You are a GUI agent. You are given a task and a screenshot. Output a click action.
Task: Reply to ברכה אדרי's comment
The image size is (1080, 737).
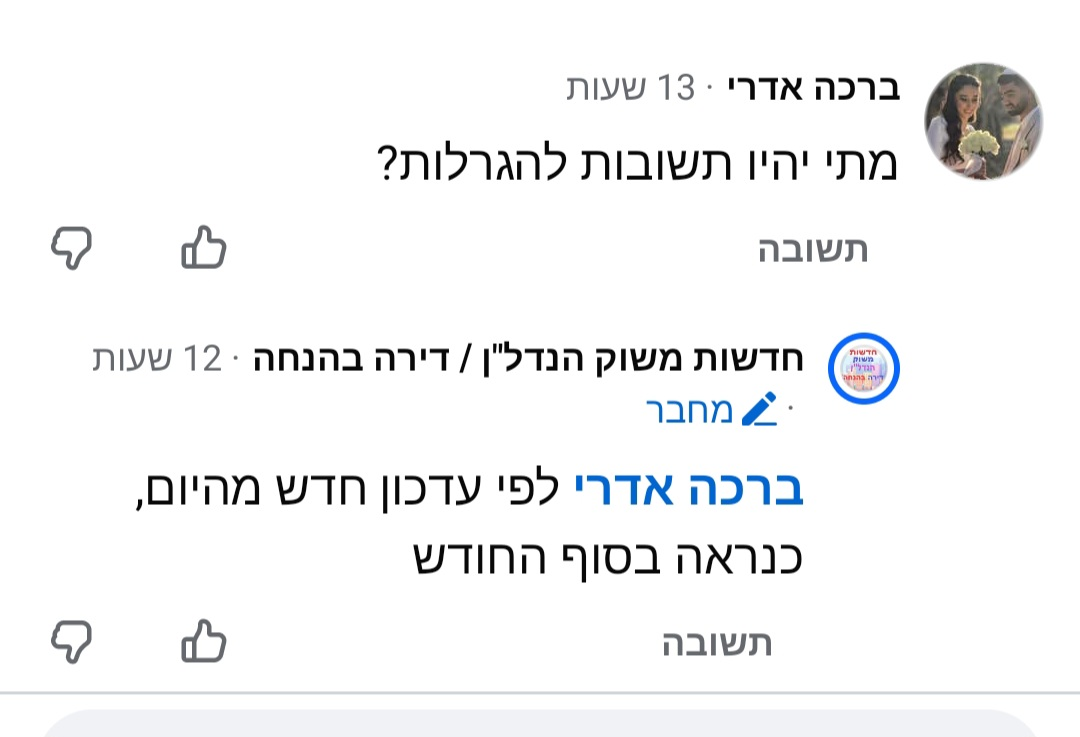tap(812, 250)
